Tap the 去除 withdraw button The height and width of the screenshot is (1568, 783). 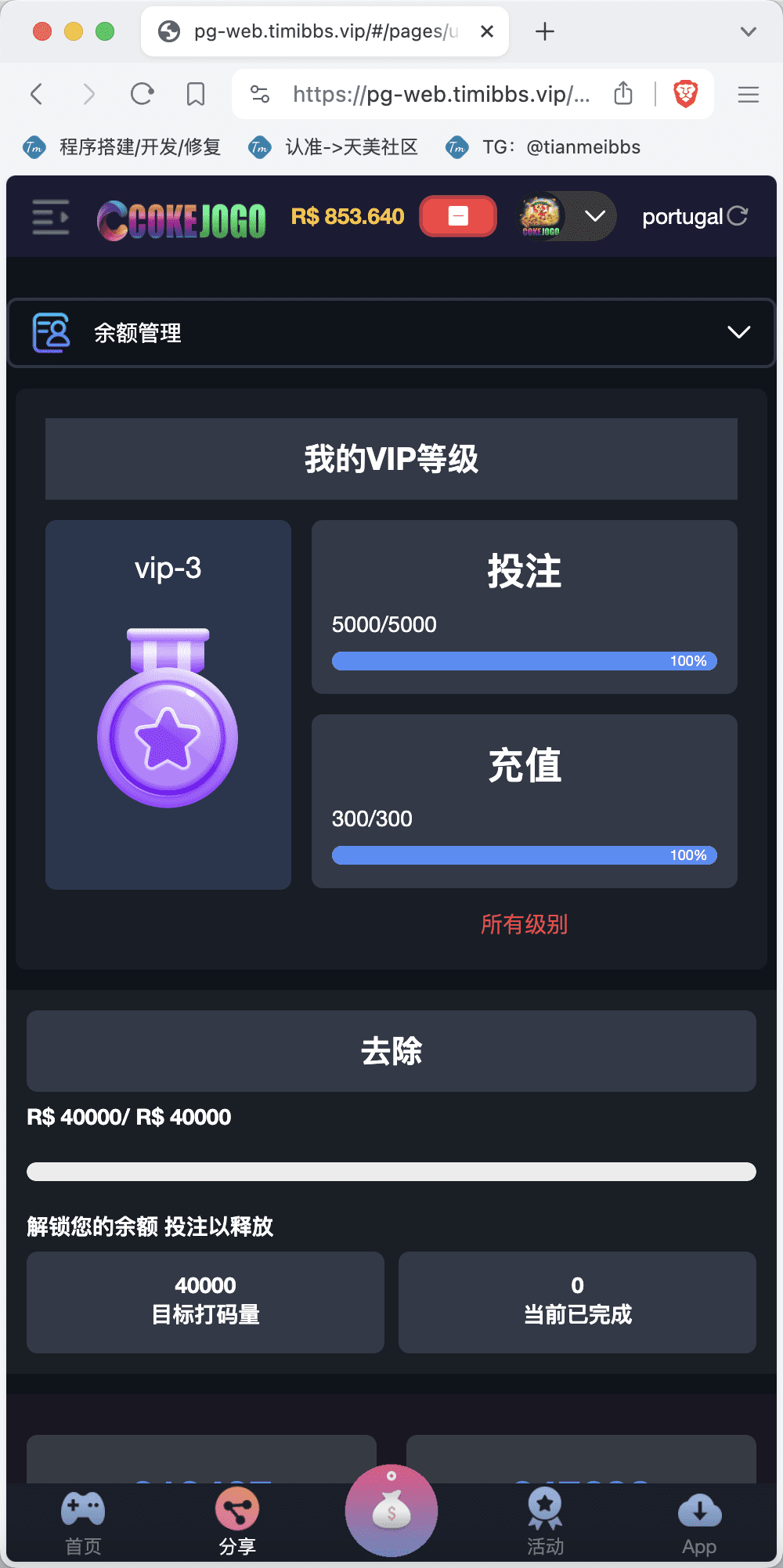[391, 1051]
